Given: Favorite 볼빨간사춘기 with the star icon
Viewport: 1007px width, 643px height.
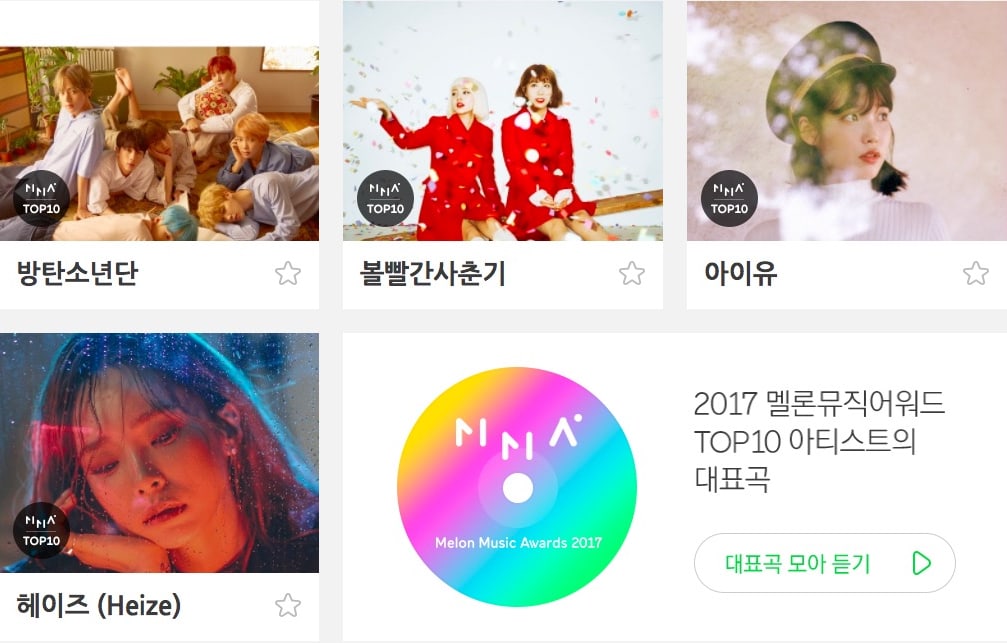Looking at the screenshot, I should pos(632,273).
